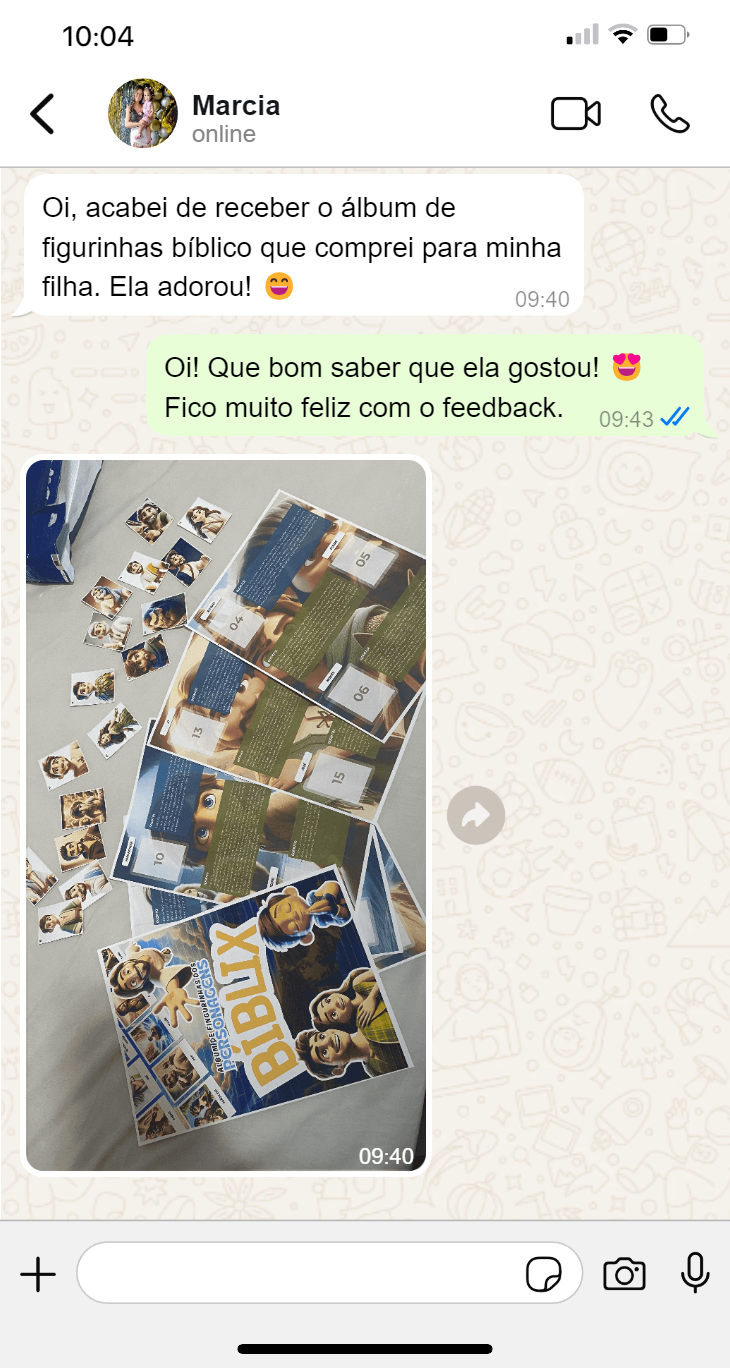
Task: Focus the message text field
Action: pos(300,1274)
